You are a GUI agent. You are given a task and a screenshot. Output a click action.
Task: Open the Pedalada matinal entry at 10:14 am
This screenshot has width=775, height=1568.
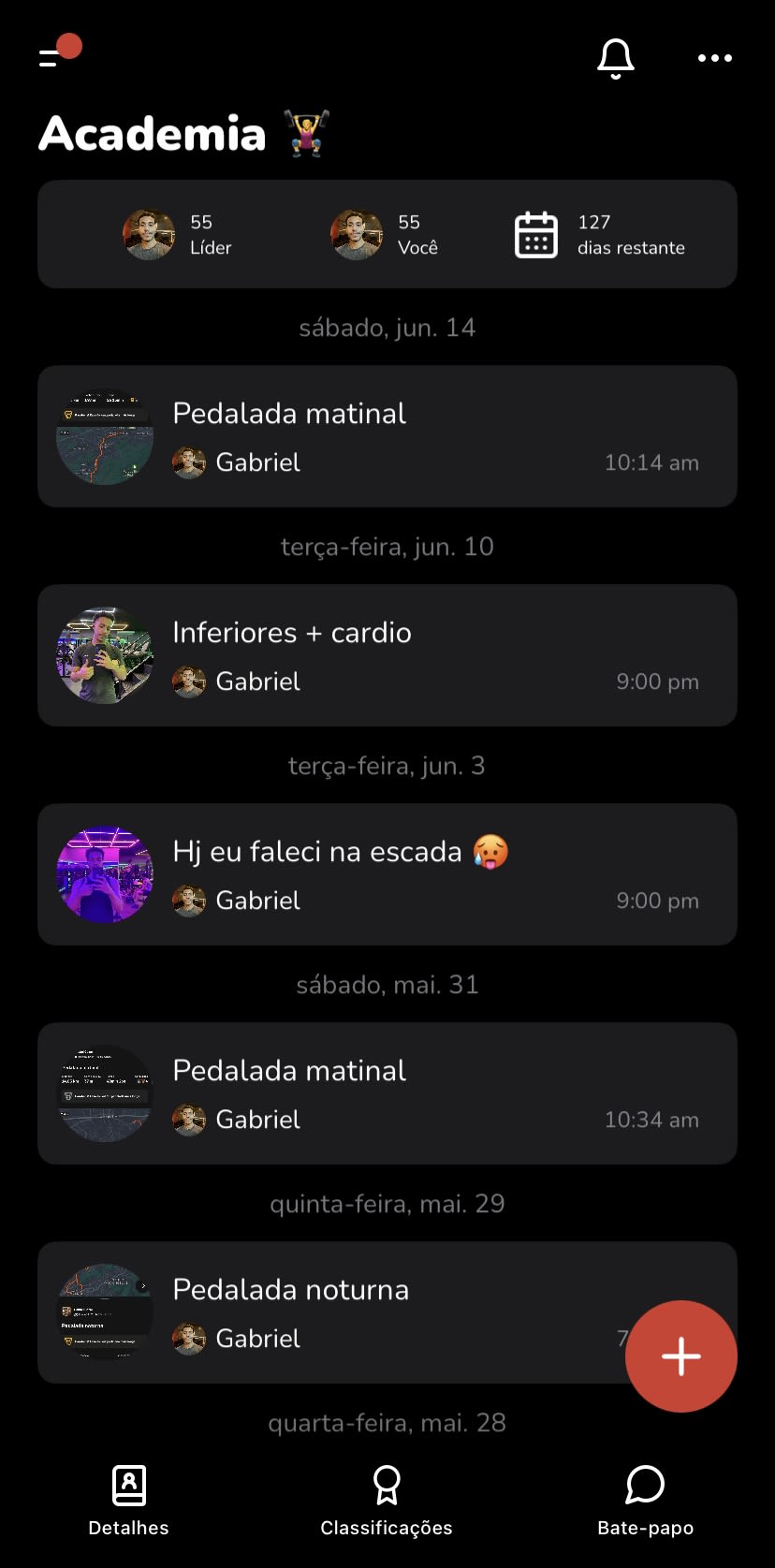coord(387,436)
